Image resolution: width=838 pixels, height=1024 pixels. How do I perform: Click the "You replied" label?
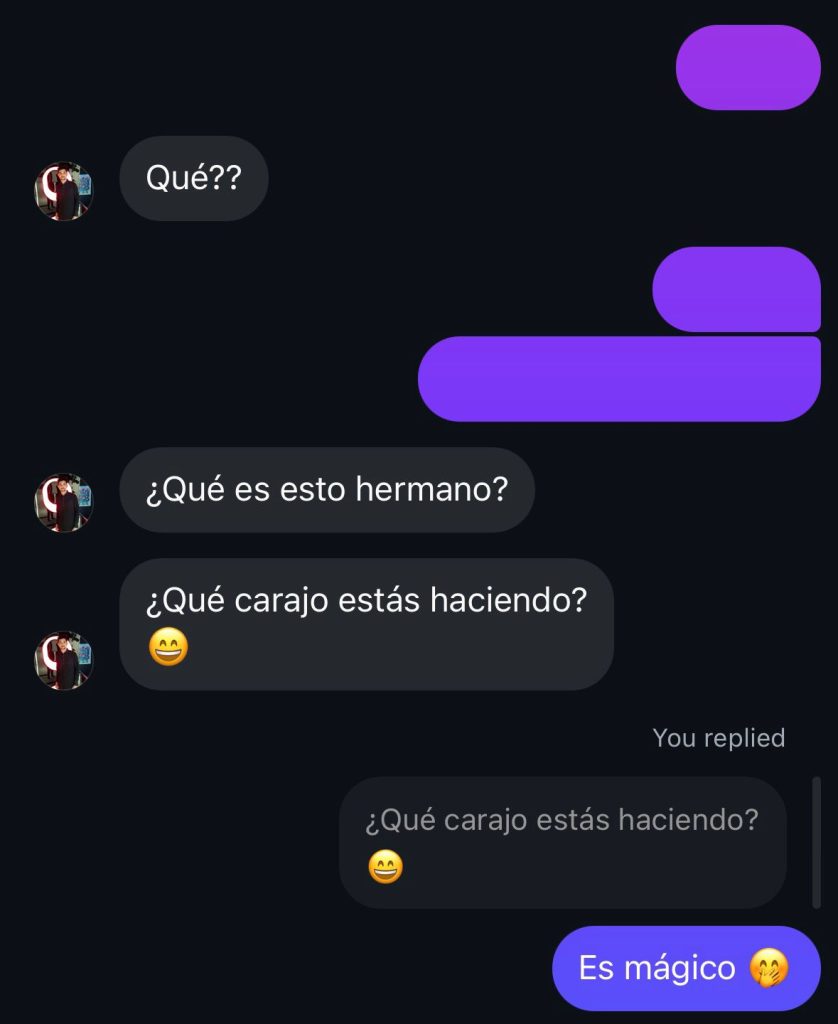719,738
